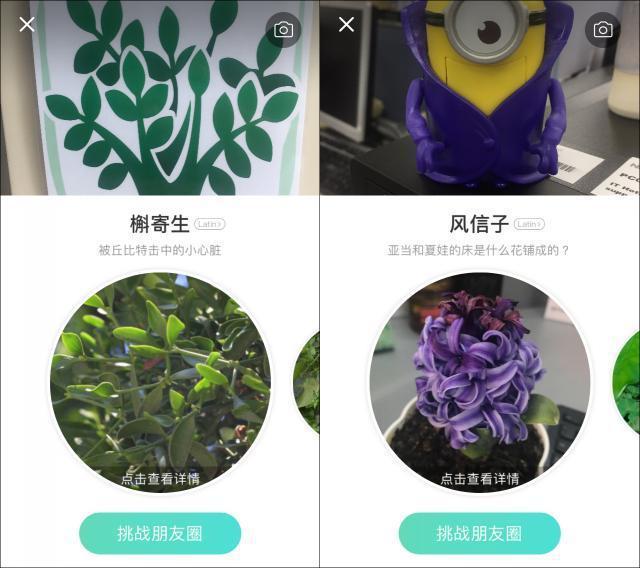Open camera from the 风信子 screen
The image size is (640, 568).
click(x=602, y=30)
